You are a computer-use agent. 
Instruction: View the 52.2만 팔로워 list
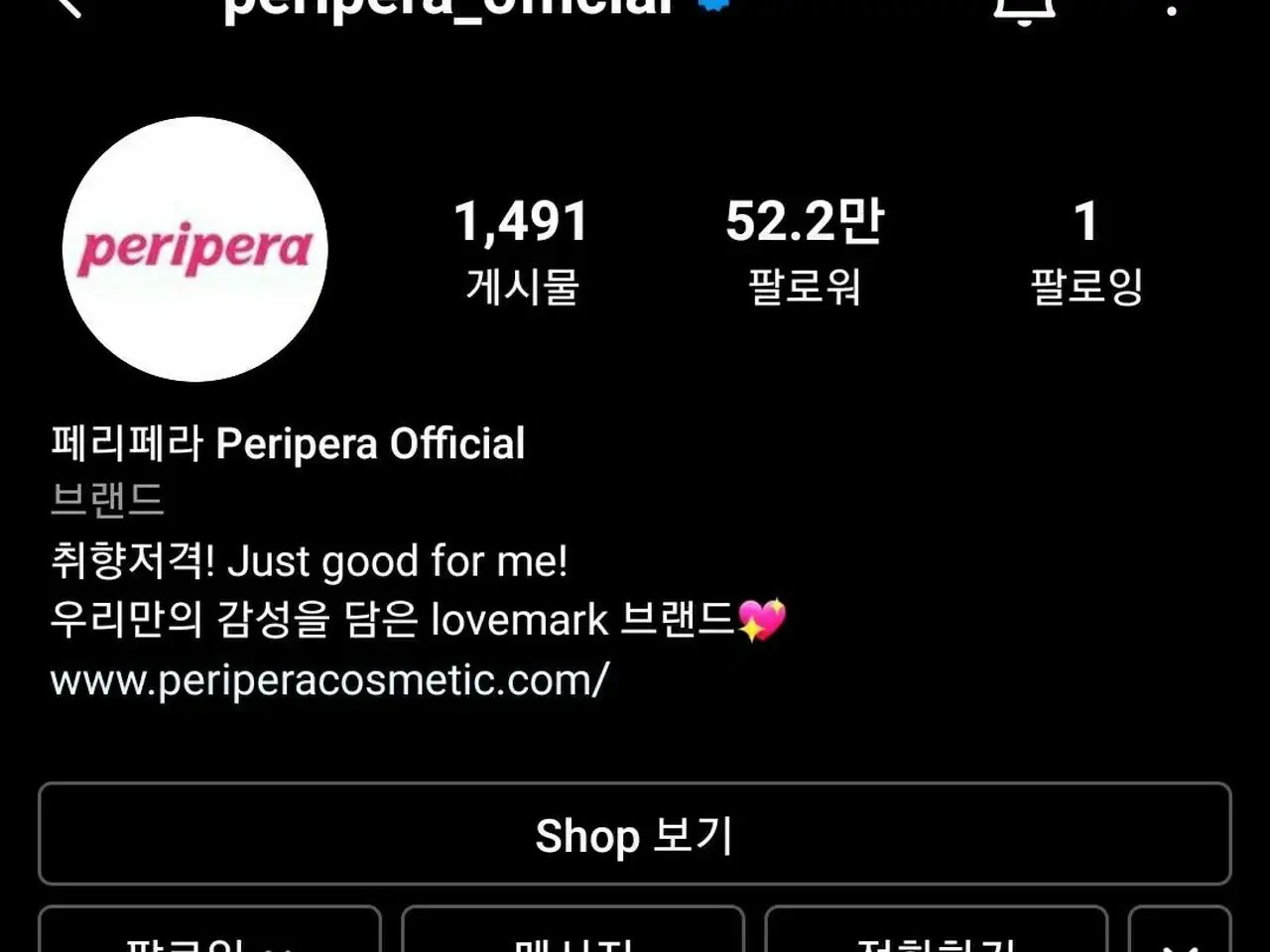click(804, 250)
